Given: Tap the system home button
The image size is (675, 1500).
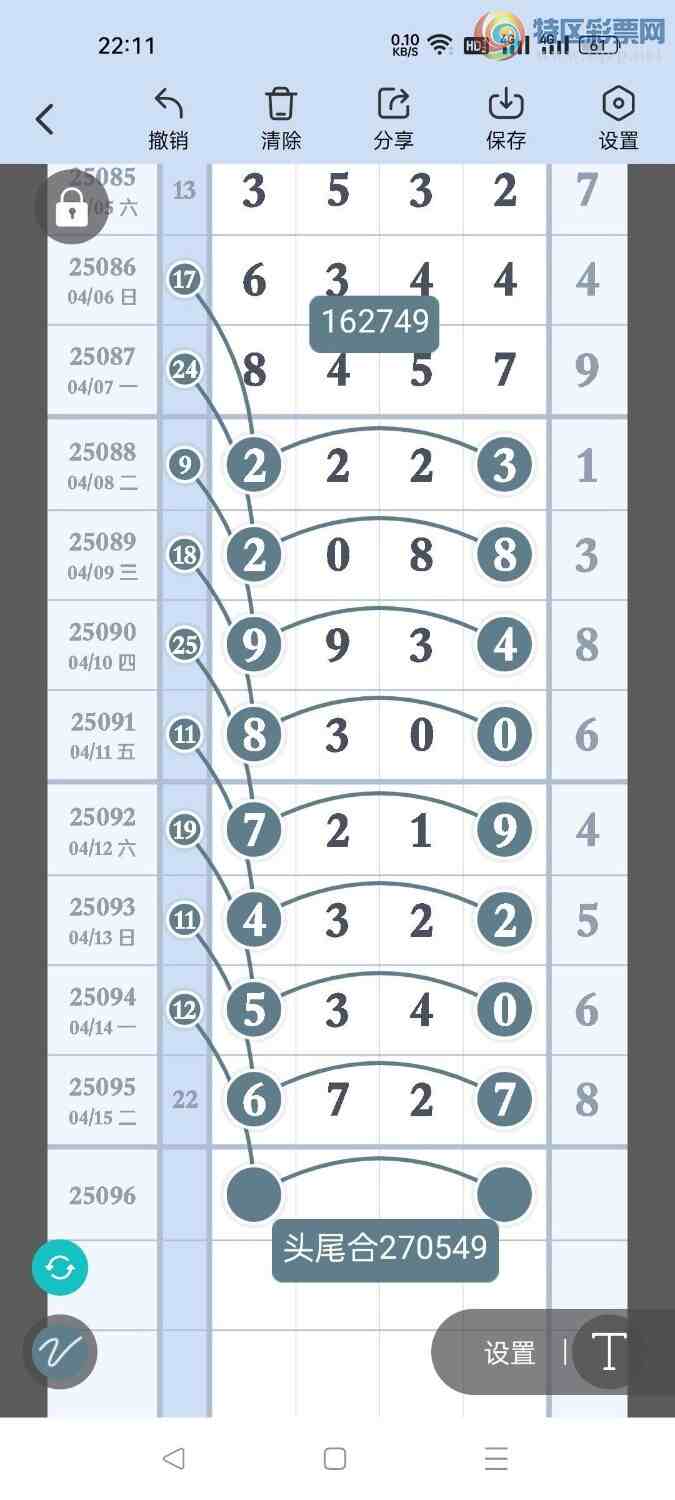Looking at the screenshot, I should click(335, 1458).
